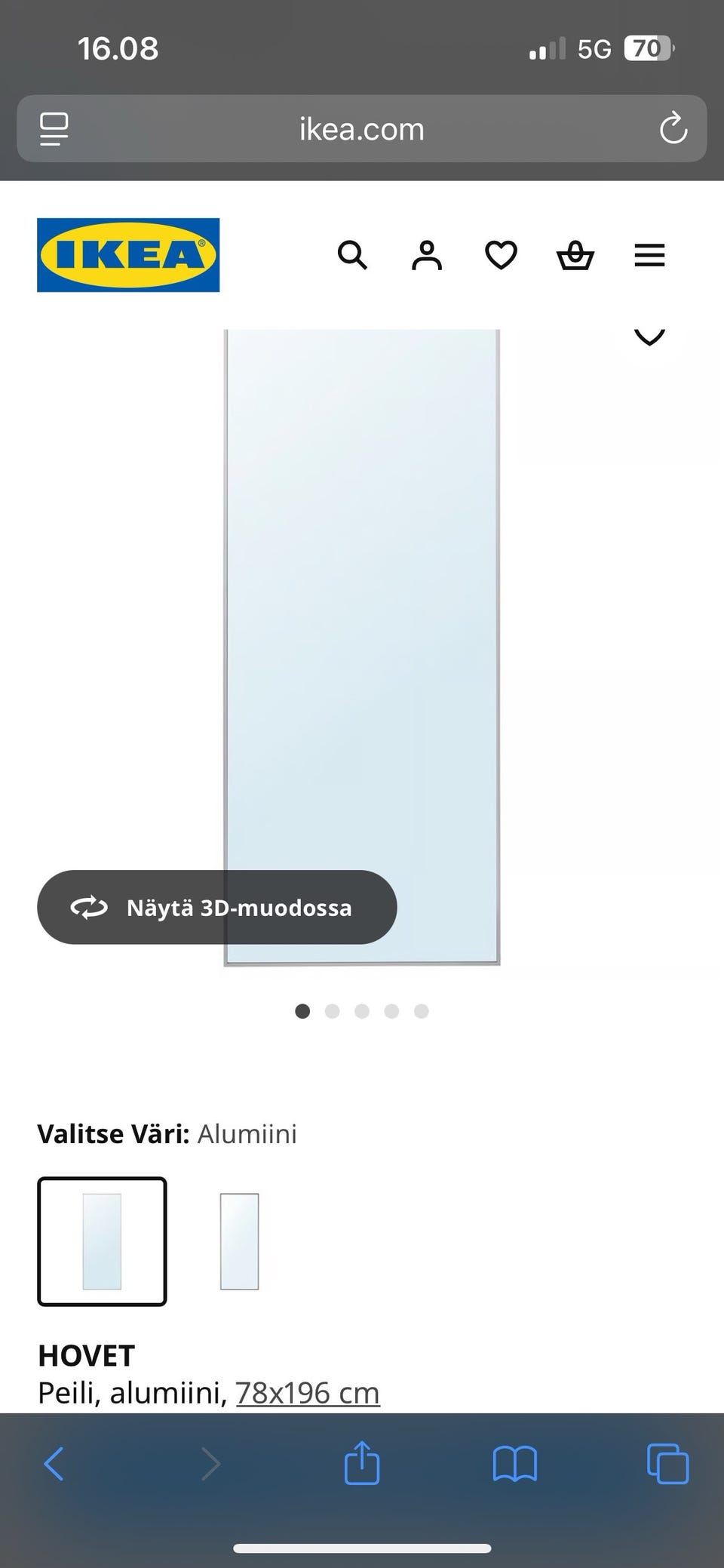Open the 78x196 cm size link
Viewport: 724px width, 1568px height.
(306, 1392)
